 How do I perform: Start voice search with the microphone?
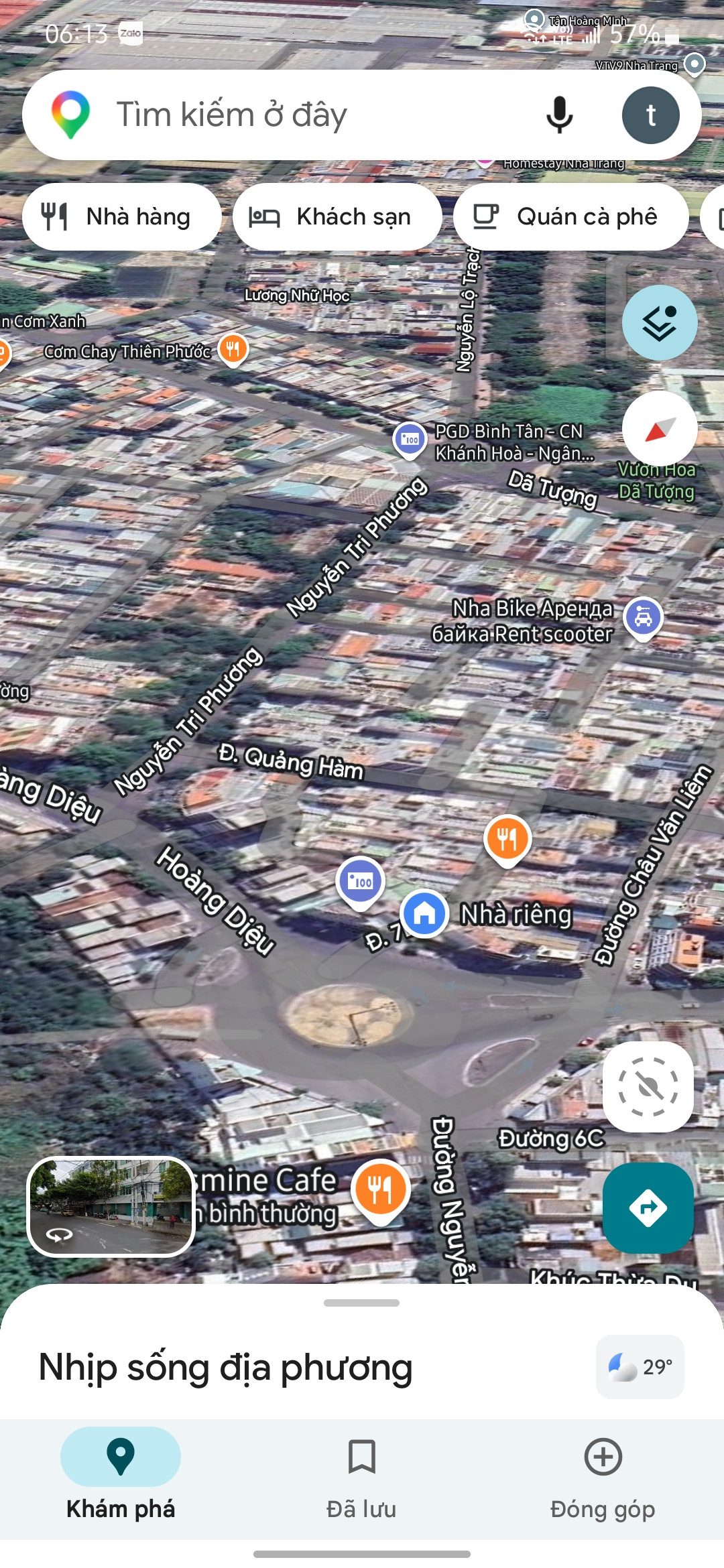559,115
